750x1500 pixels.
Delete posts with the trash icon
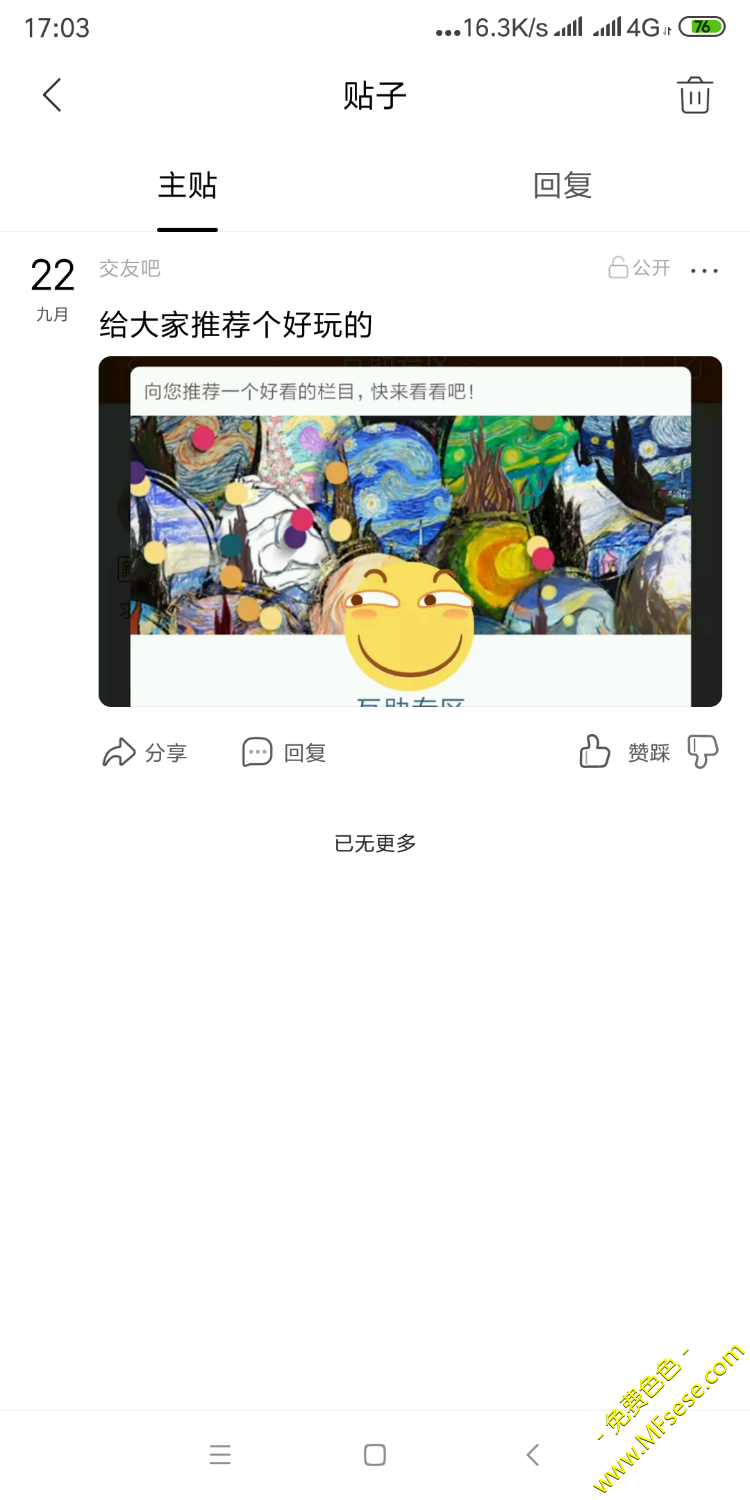pos(694,96)
